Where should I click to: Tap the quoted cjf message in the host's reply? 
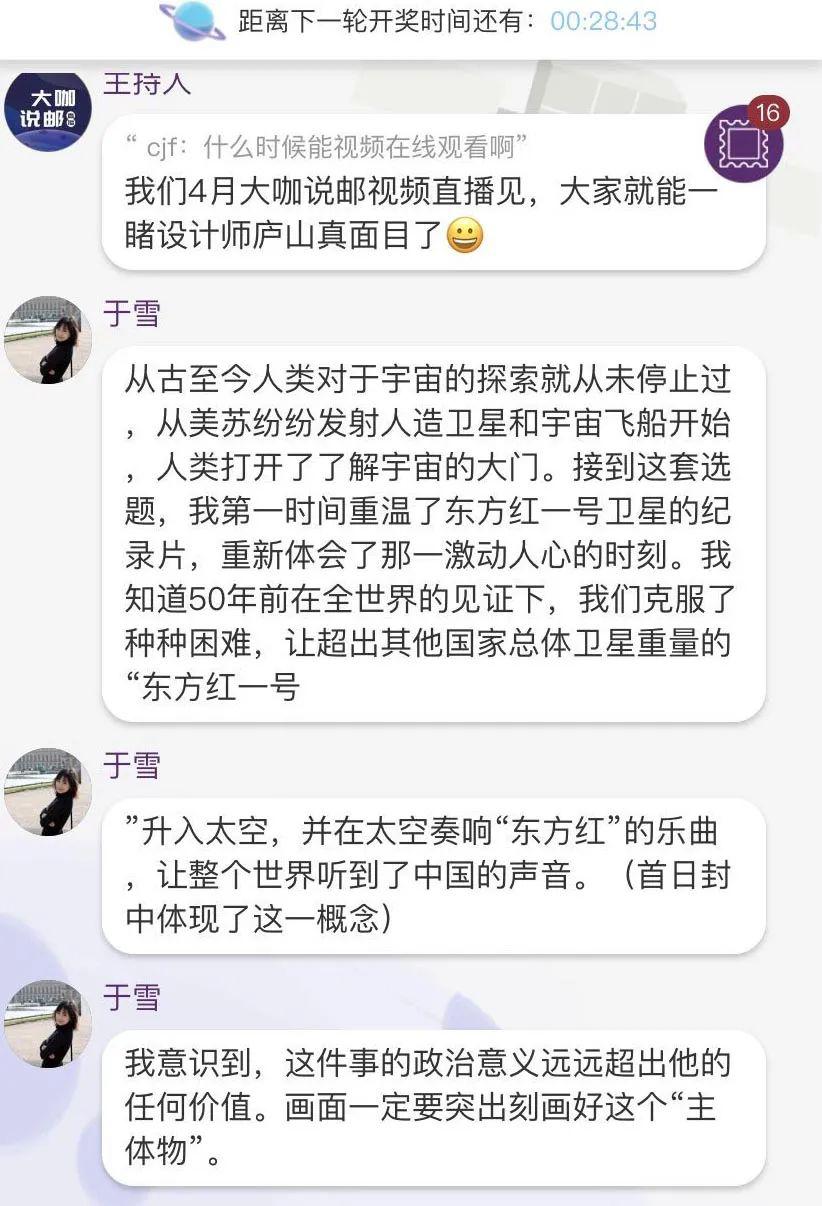[328, 149]
